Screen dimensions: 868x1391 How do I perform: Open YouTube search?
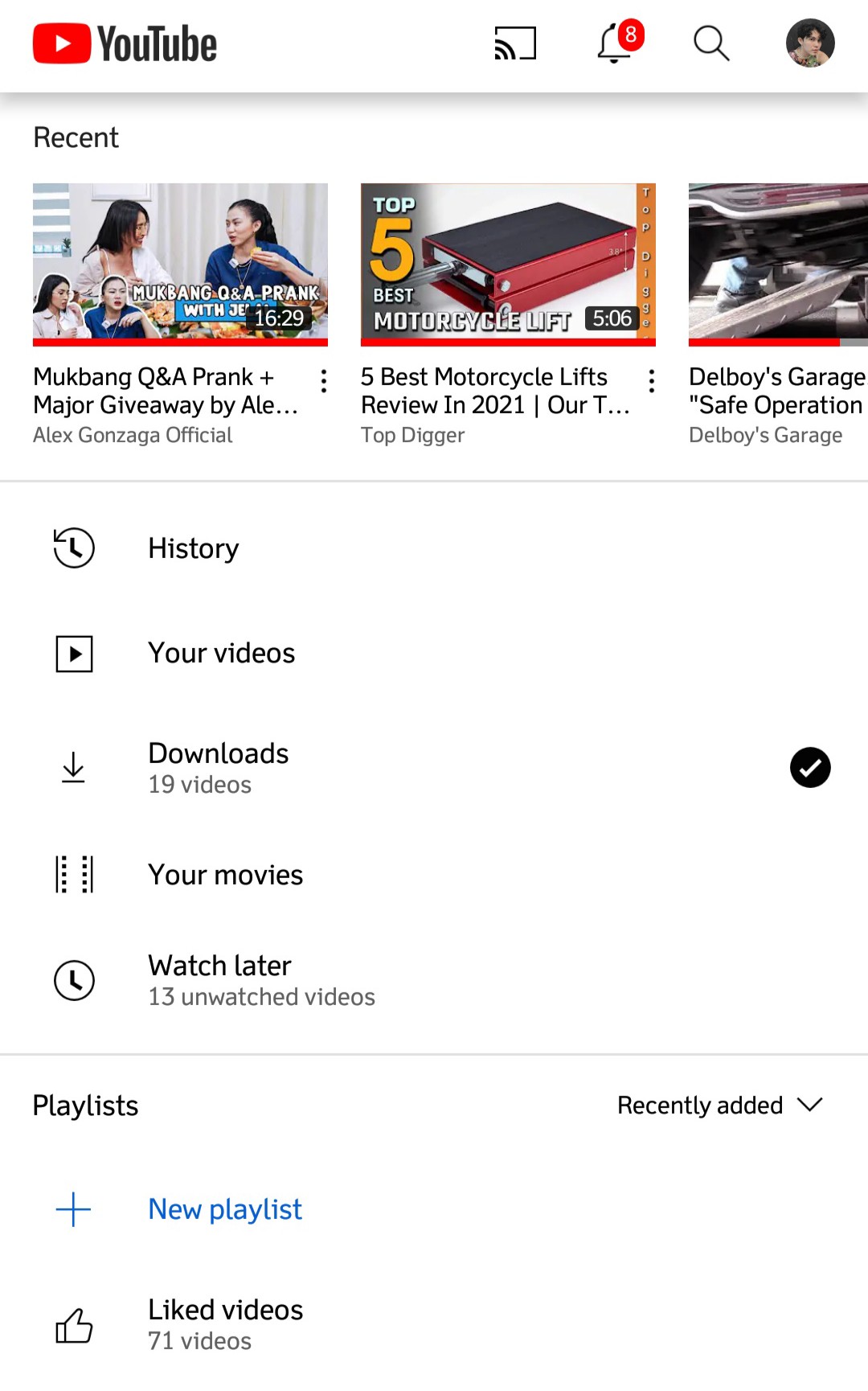point(711,43)
